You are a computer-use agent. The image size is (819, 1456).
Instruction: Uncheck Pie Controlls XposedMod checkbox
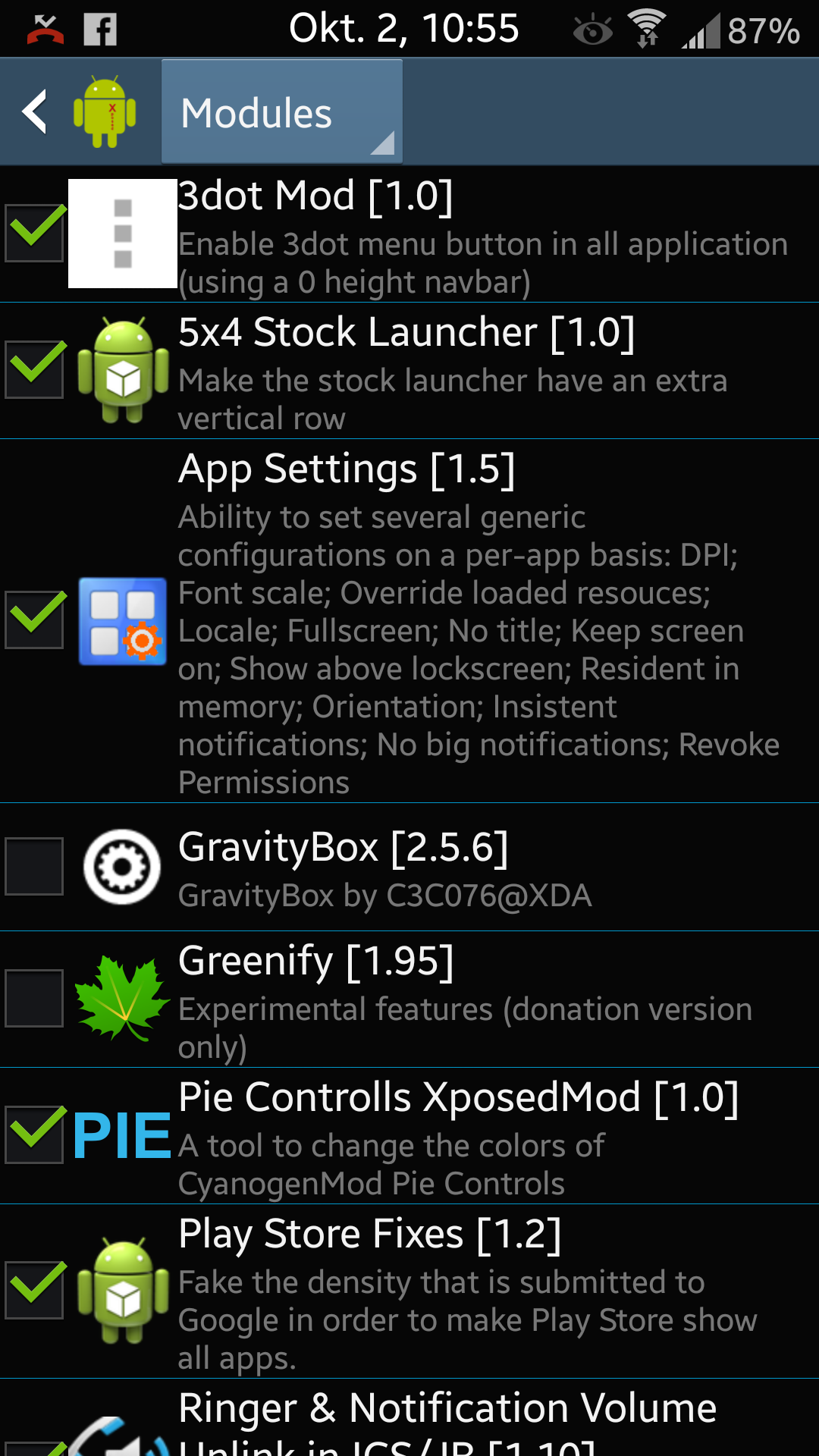coord(34,1134)
